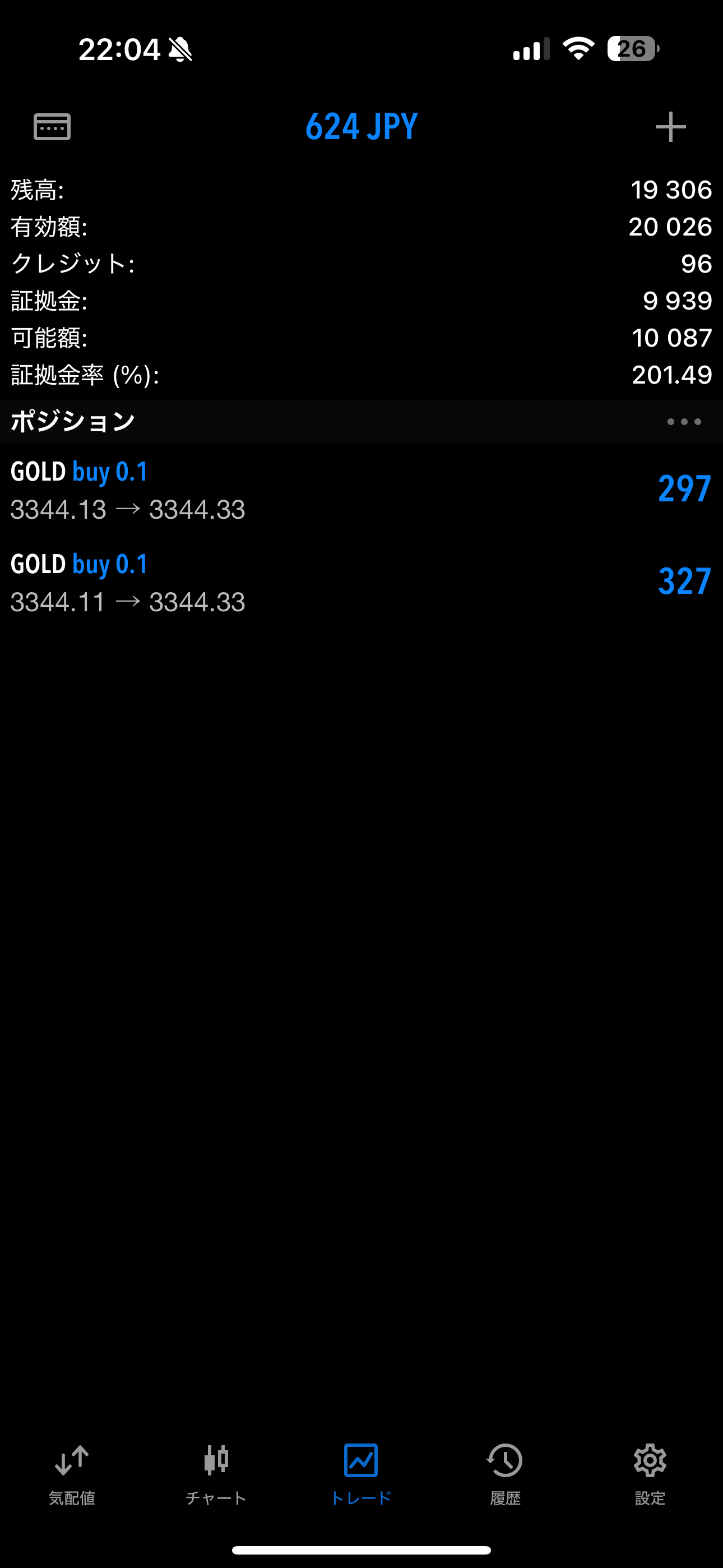Open the positions three-dot menu
The image size is (723, 1568).
point(684,422)
